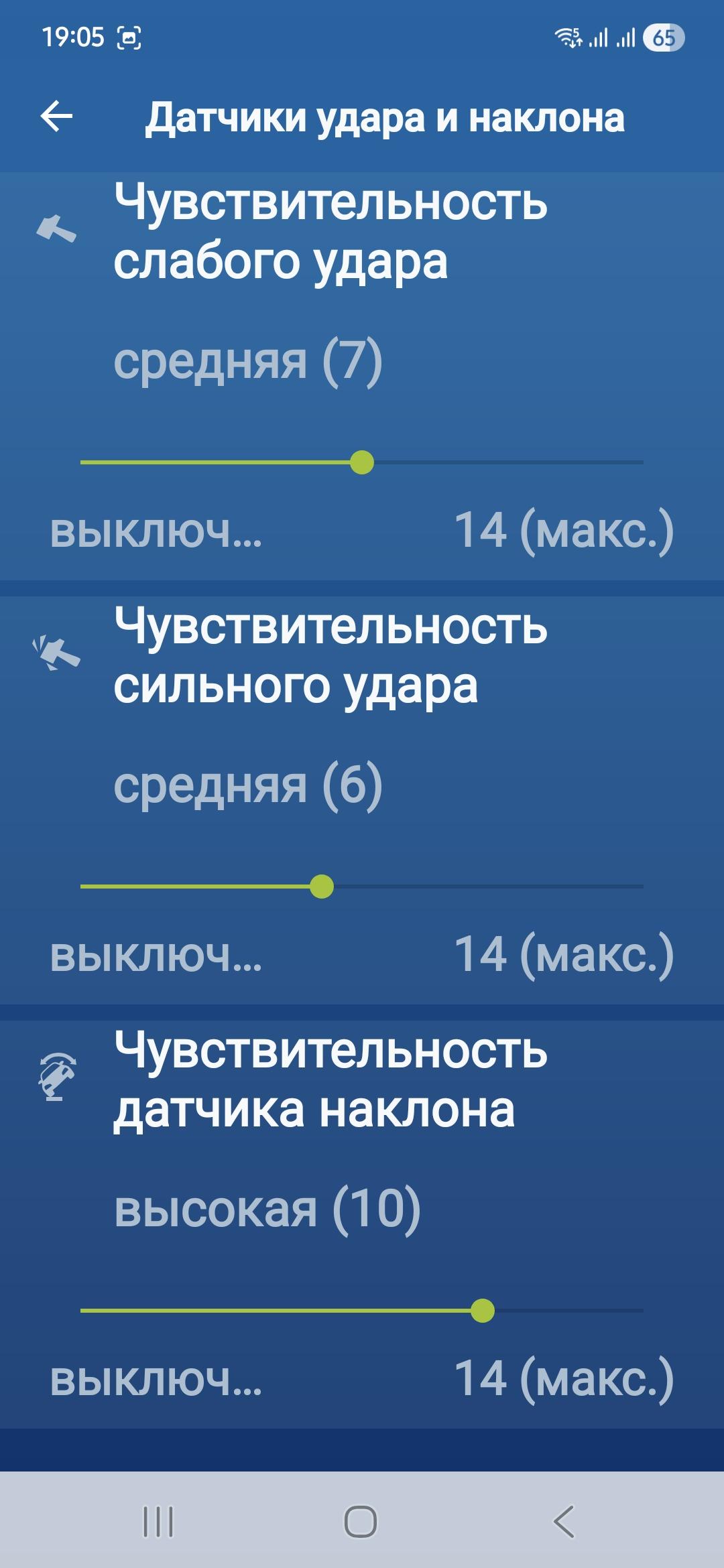Go back from the shock and tilt sensors screen
This screenshot has width=724, height=1568.
click(x=56, y=117)
